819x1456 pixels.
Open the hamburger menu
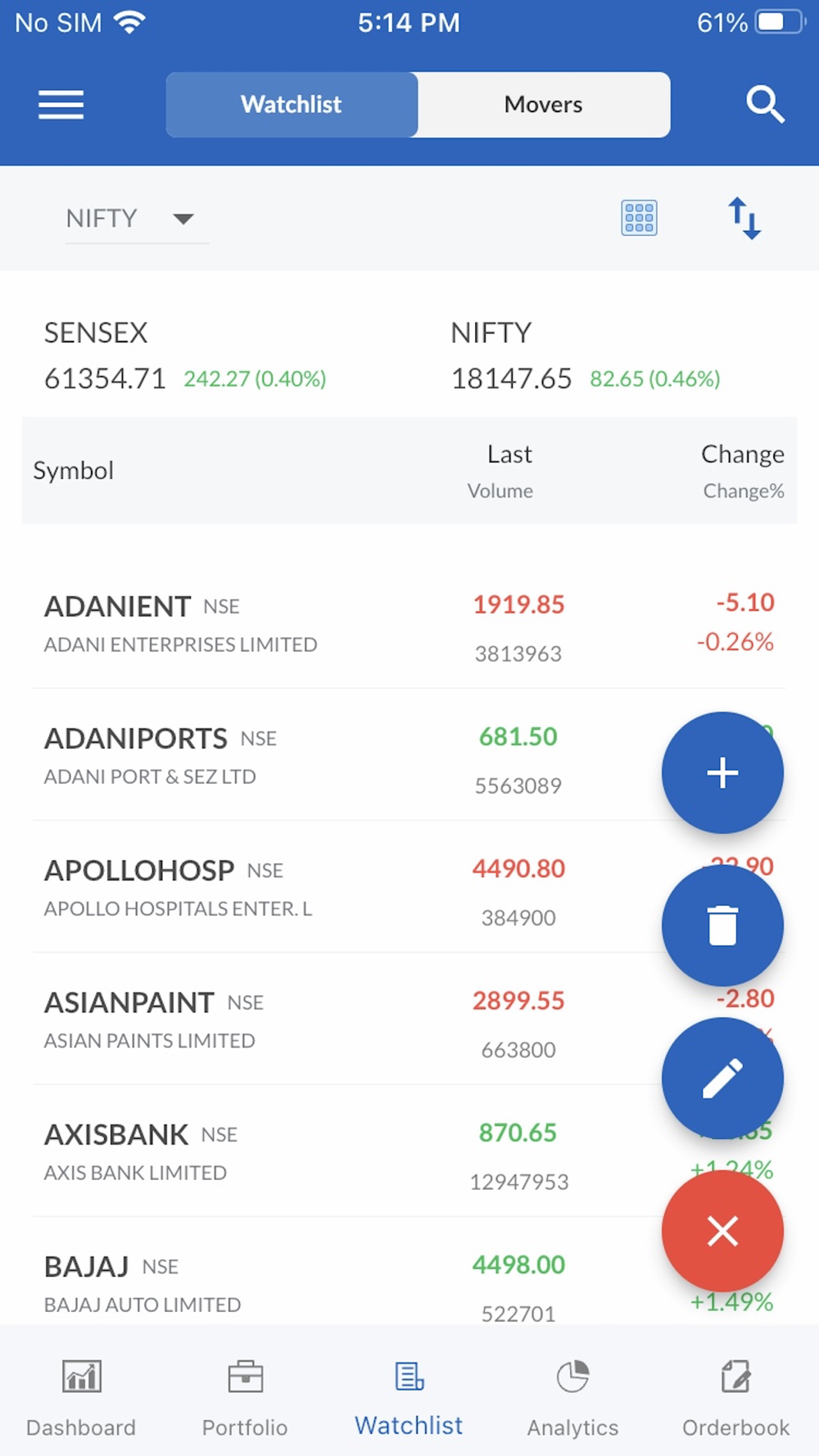point(61,105)
